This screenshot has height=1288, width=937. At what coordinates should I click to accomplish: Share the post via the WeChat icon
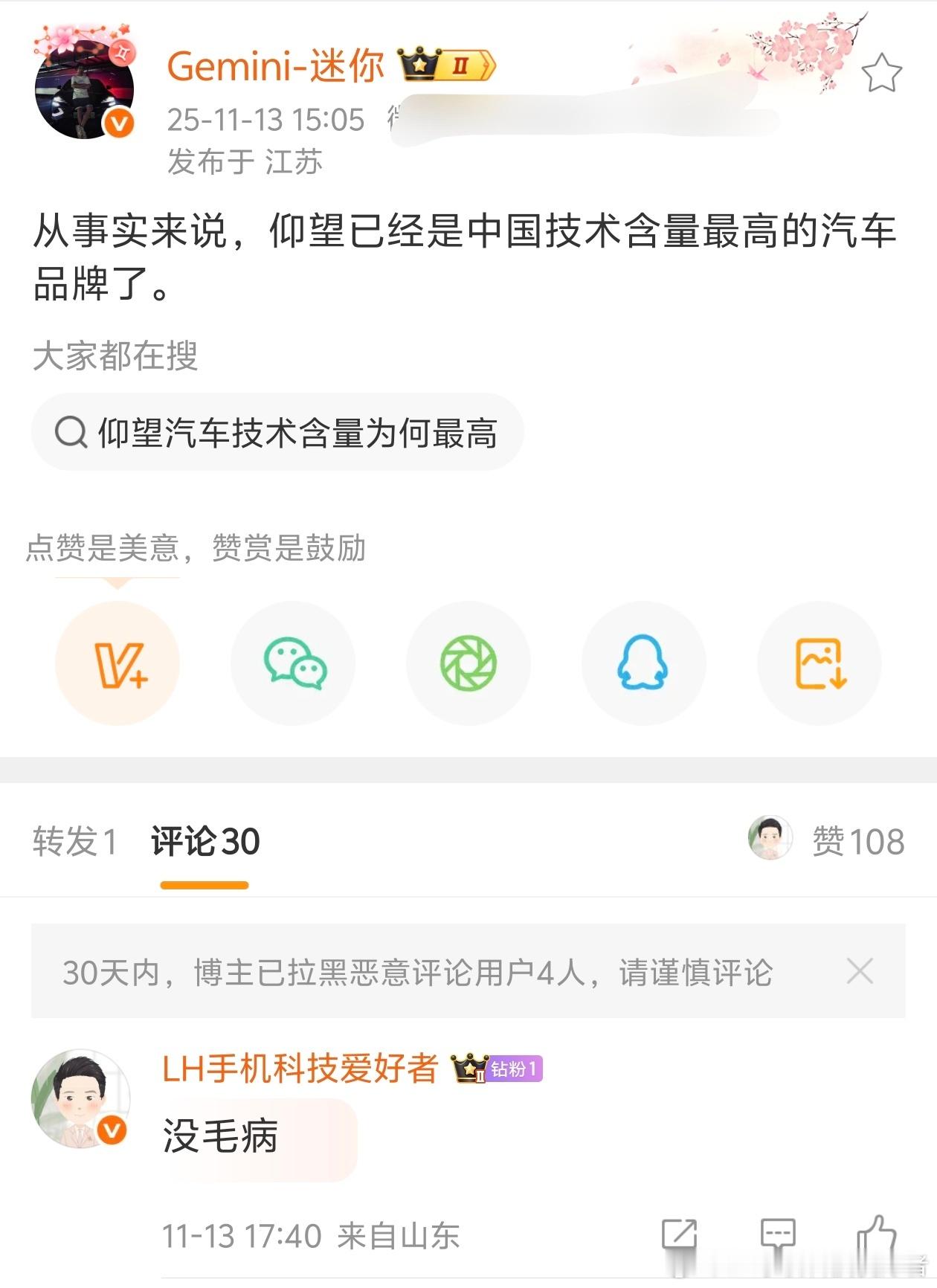293,664
